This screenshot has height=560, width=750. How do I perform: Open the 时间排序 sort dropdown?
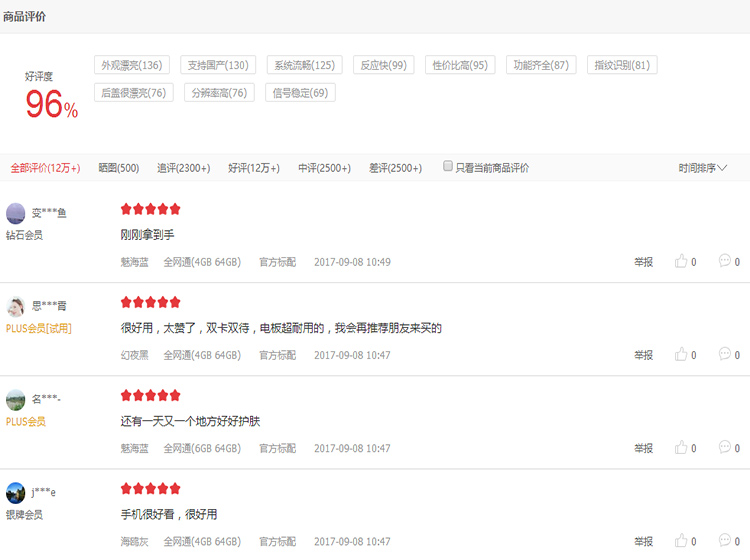pos(702,168)
